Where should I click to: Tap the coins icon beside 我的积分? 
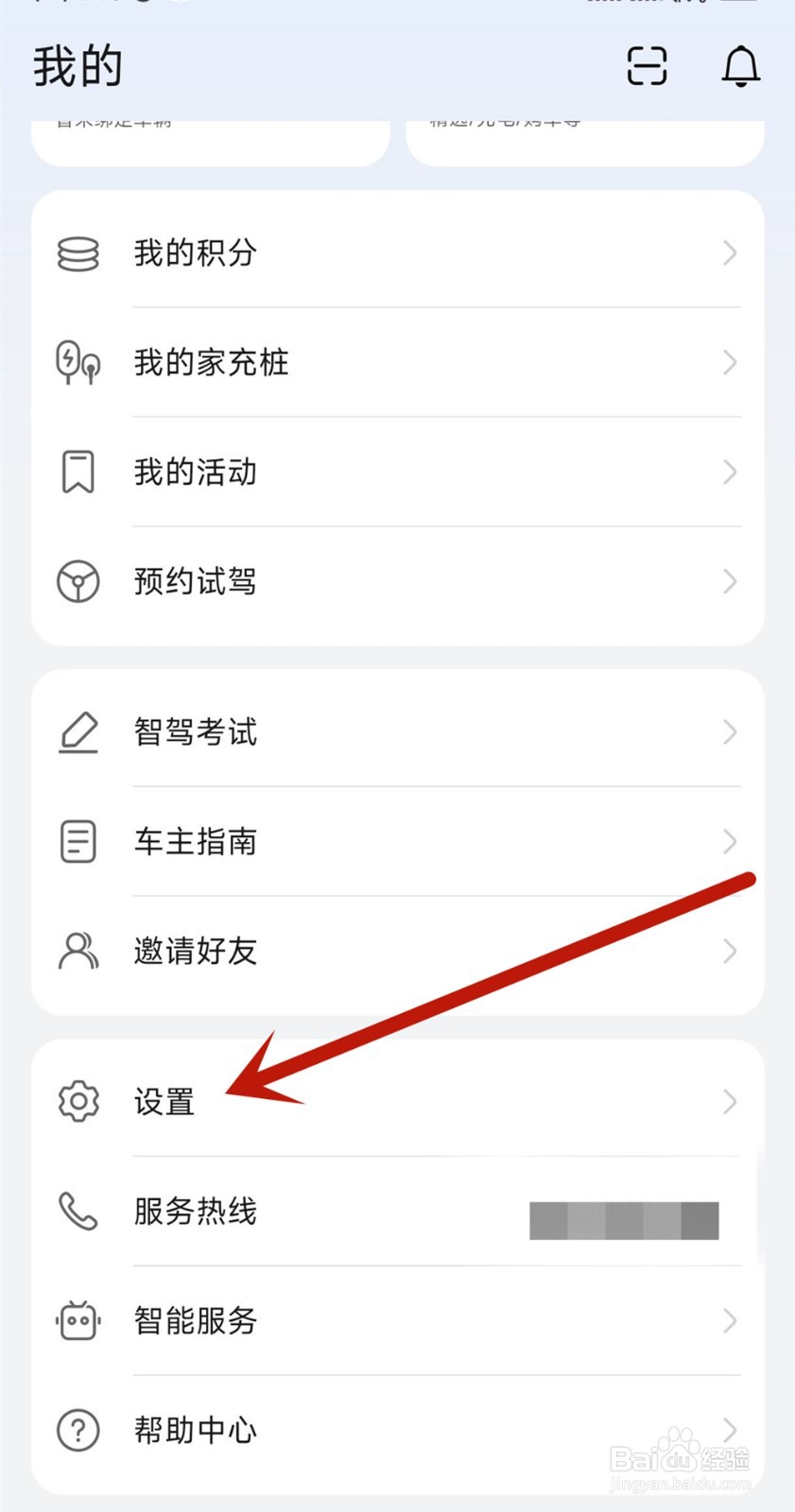pos(78,252)
